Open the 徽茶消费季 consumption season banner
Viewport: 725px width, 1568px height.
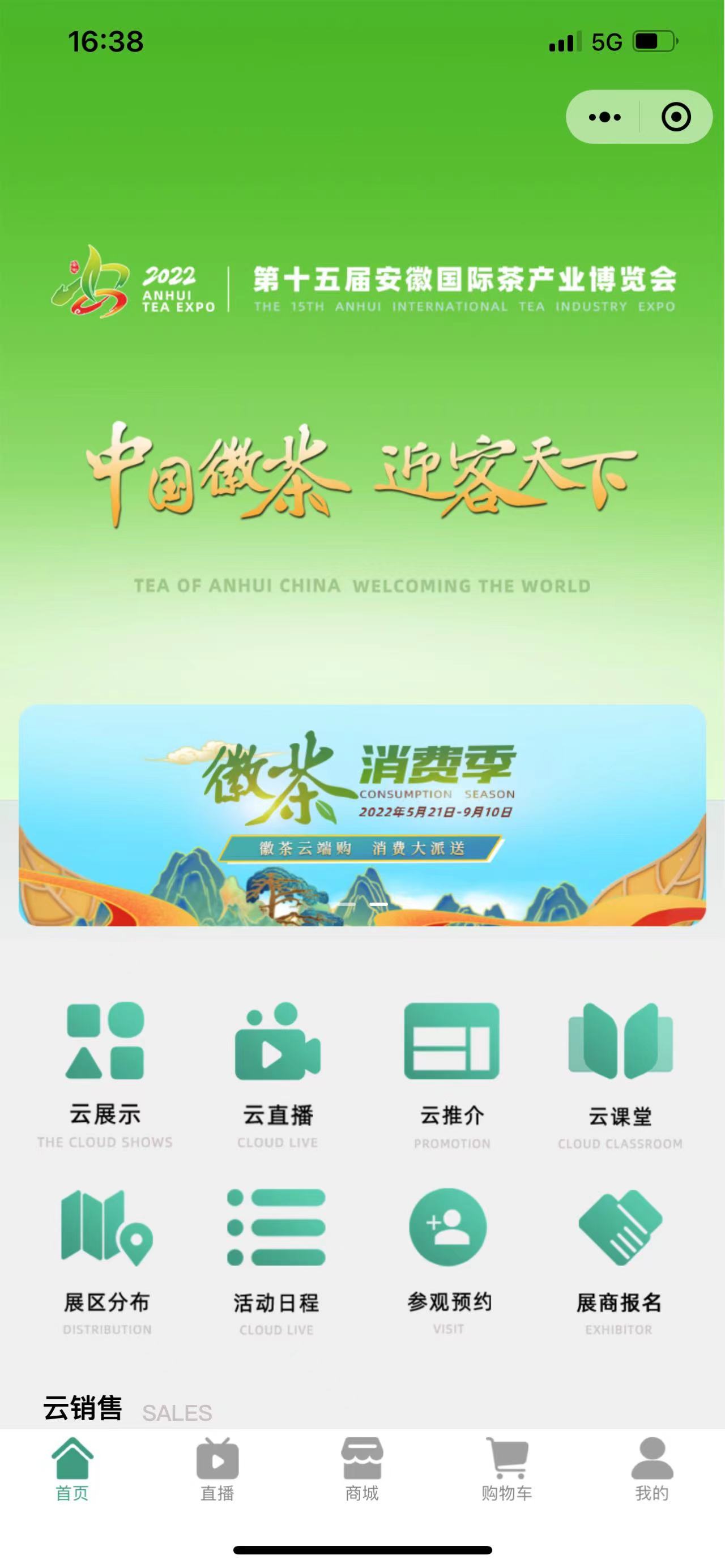tap(362, 814)
